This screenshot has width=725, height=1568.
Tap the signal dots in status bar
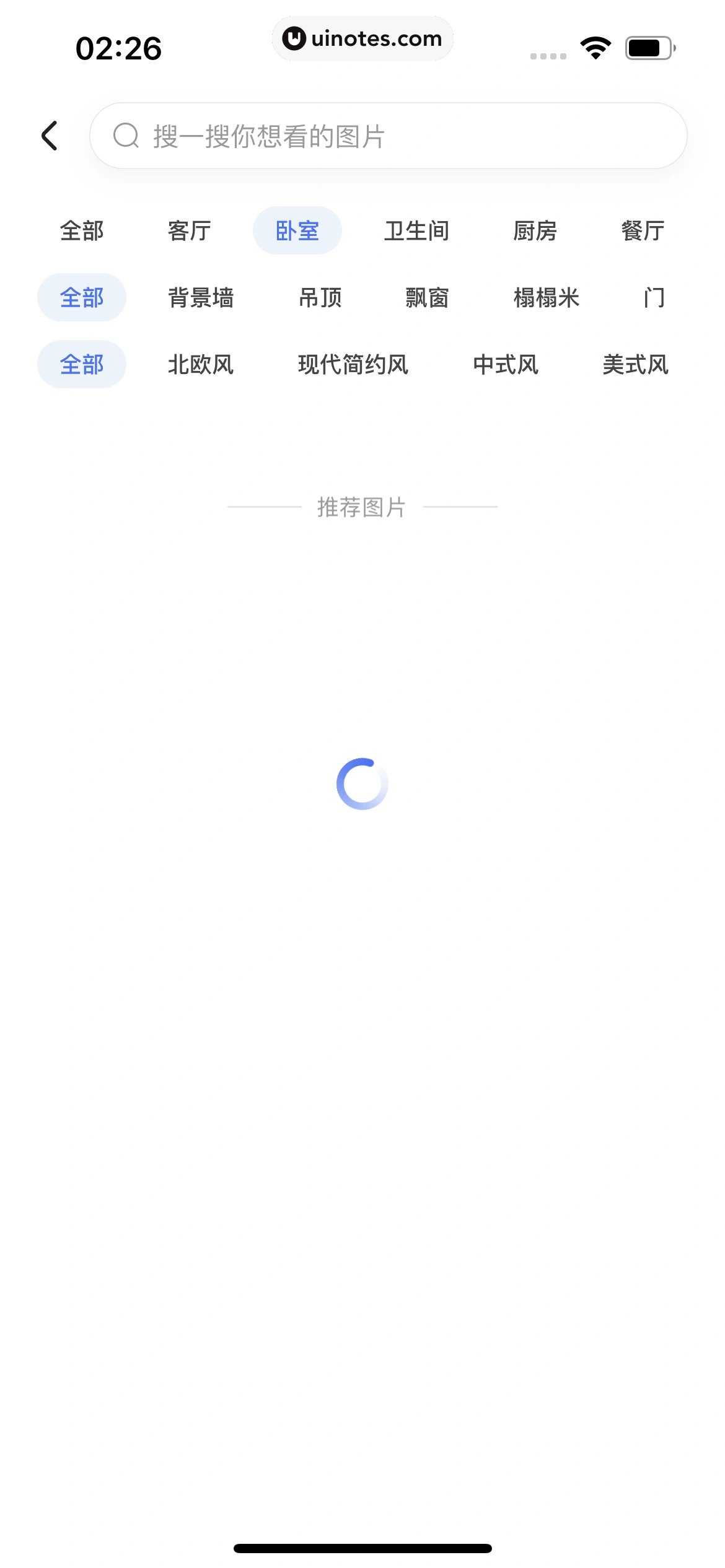click(x=548, y=54)
